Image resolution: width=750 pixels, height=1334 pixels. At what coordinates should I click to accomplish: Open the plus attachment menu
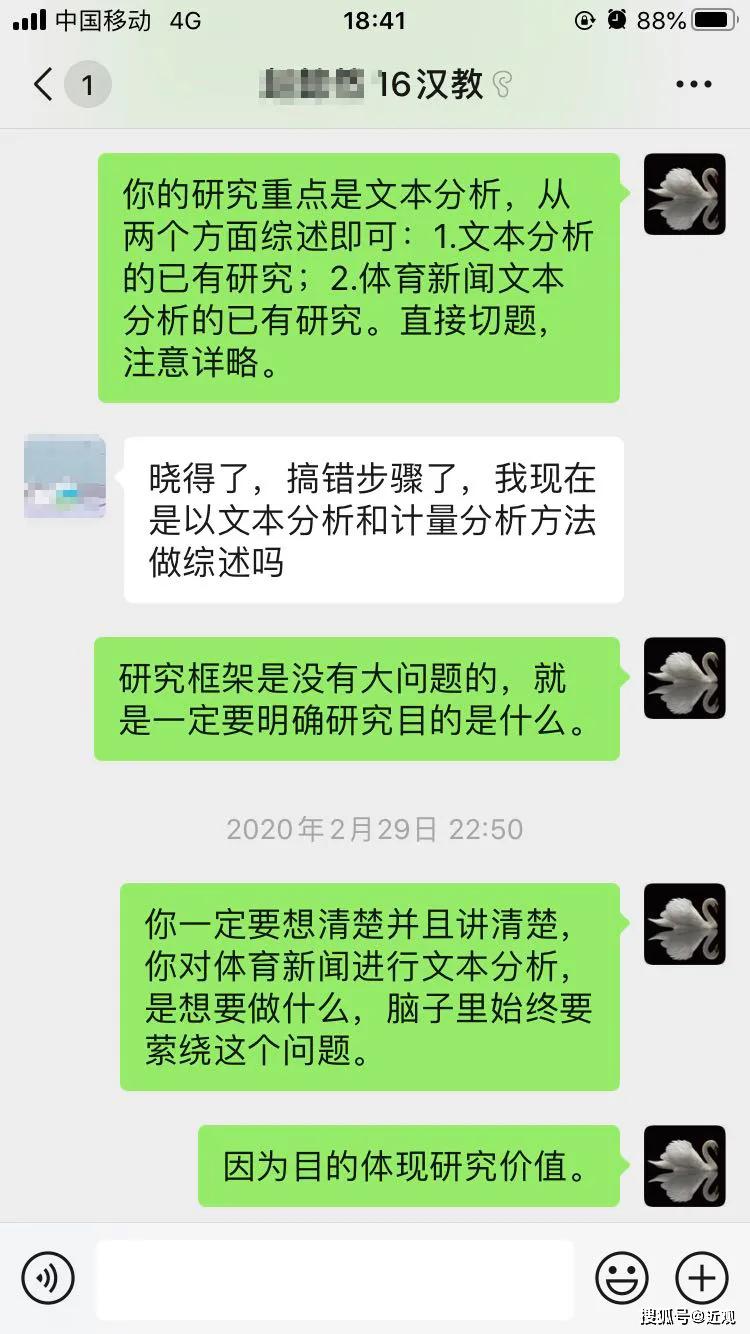(x=702, y=1277)
